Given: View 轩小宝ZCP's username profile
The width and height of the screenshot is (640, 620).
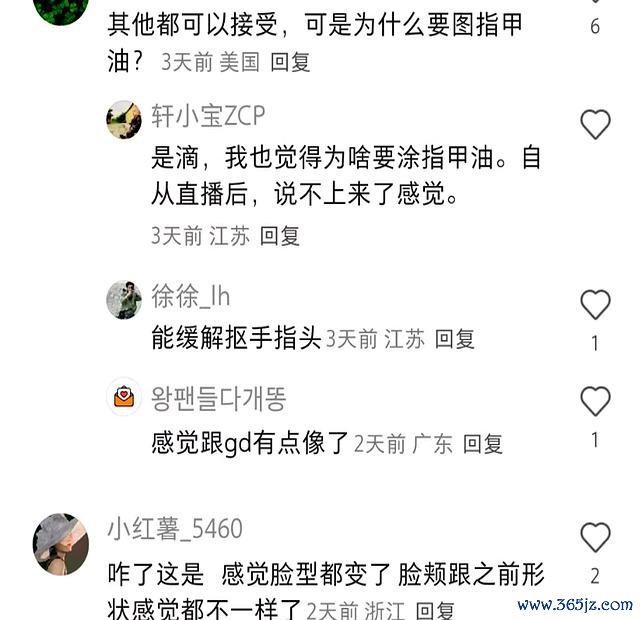Looking at the screenshot, I should click(x=208, y=116).
